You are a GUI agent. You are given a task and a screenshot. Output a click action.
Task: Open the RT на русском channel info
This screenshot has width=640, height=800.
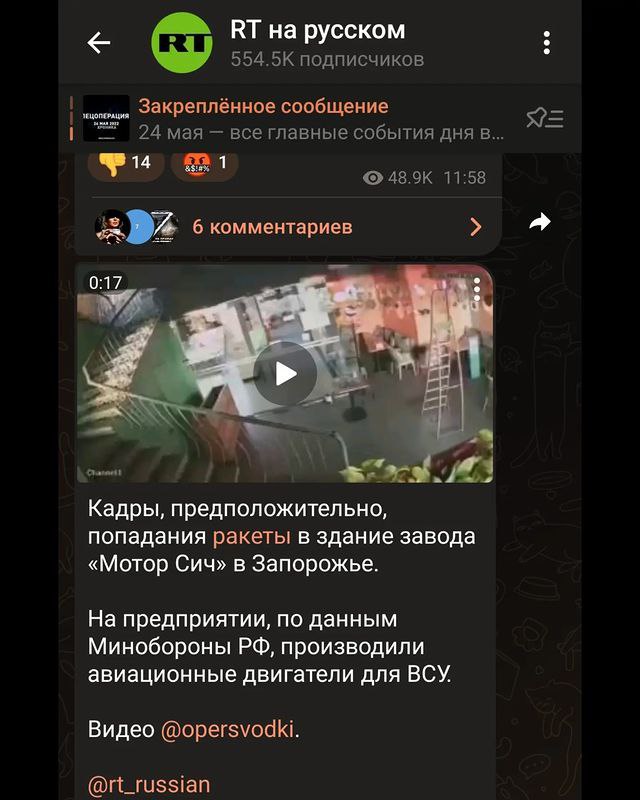(318, 43)
